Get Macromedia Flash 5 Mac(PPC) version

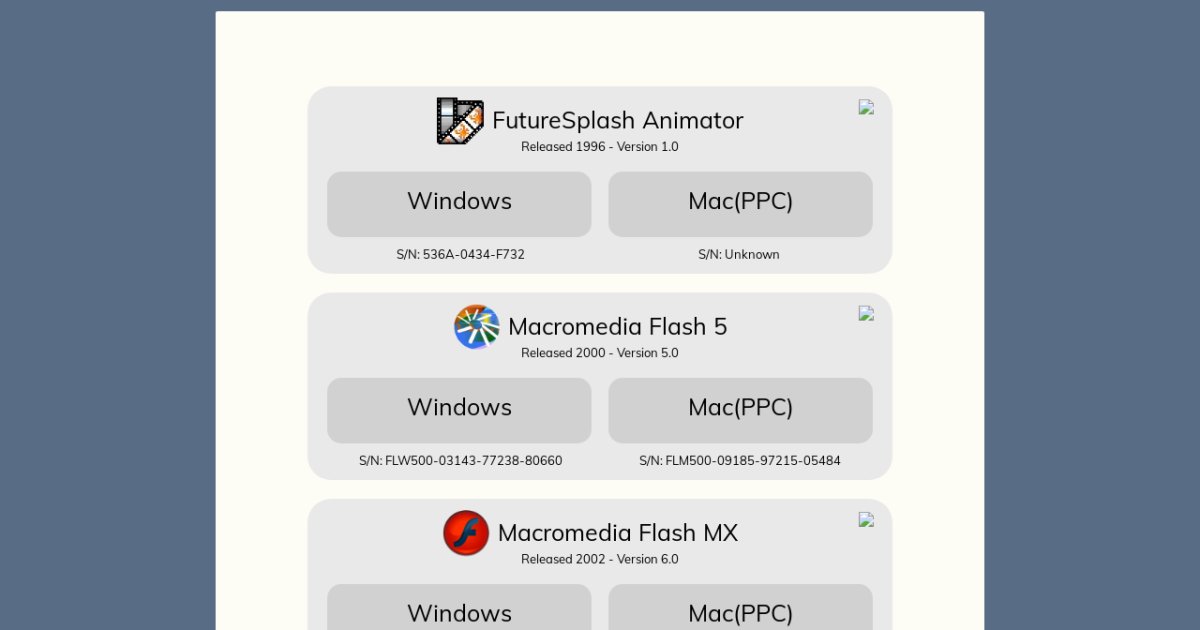740,410
